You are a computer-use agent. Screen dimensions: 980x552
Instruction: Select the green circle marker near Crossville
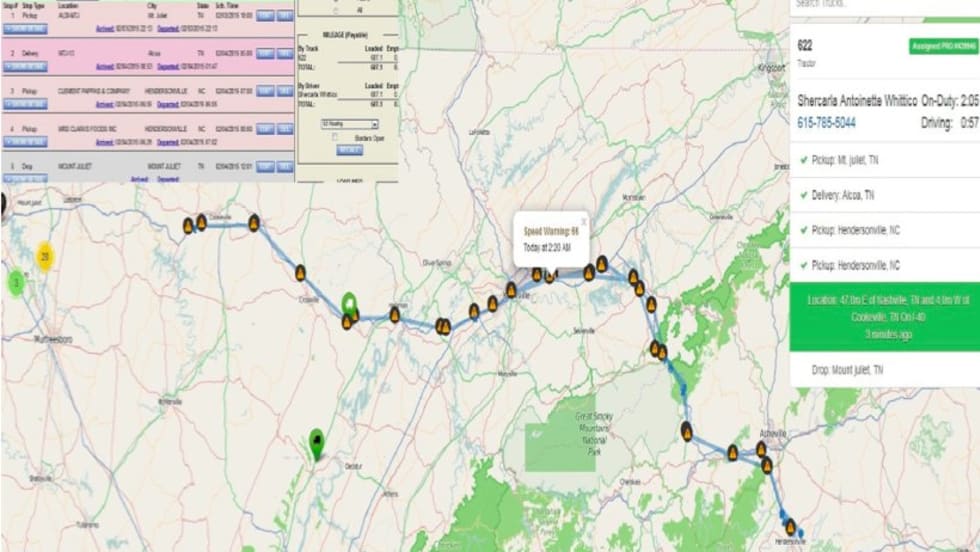(x=349, y=302)
